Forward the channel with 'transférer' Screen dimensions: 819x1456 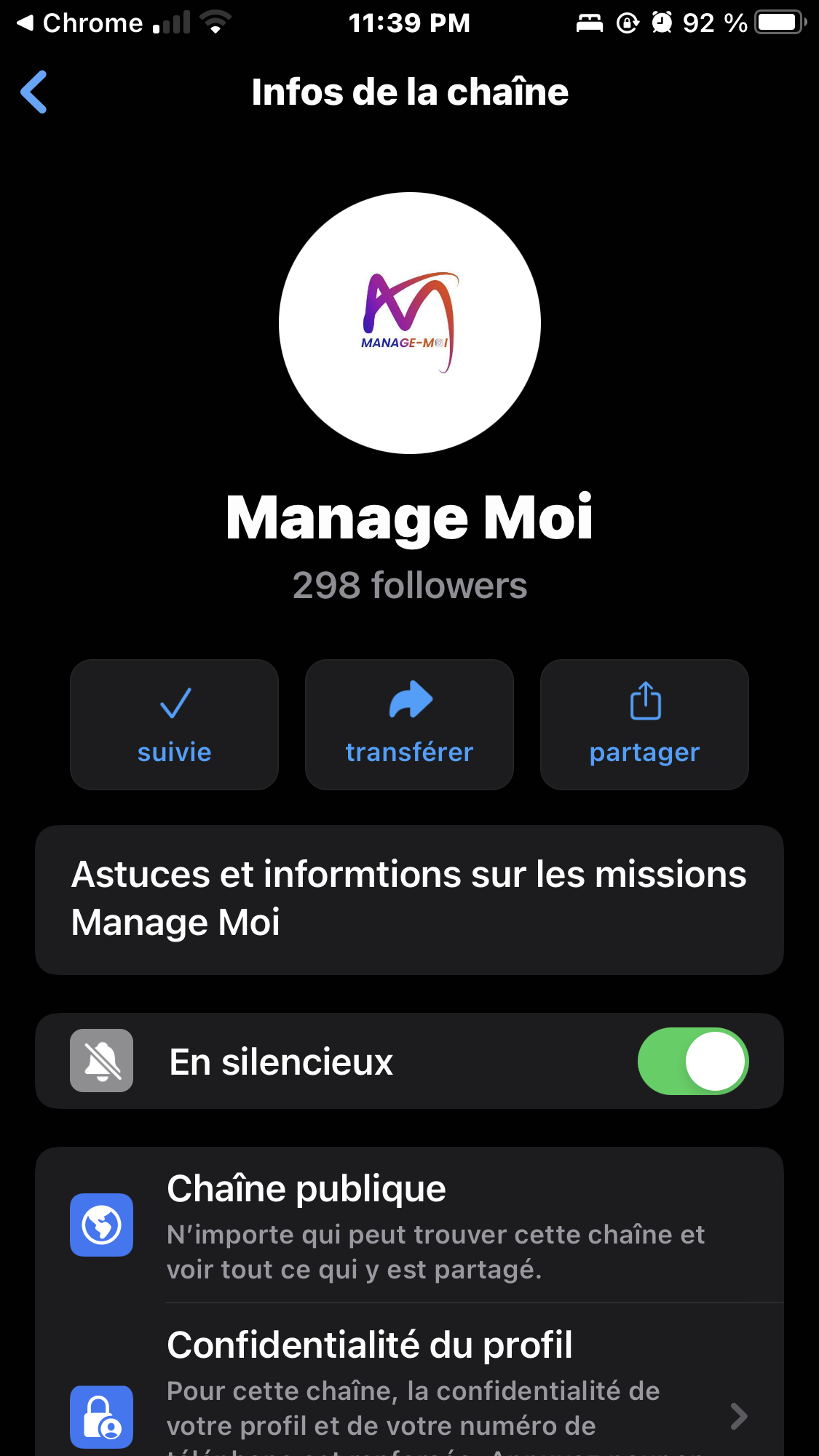click(x=409, y=724)
